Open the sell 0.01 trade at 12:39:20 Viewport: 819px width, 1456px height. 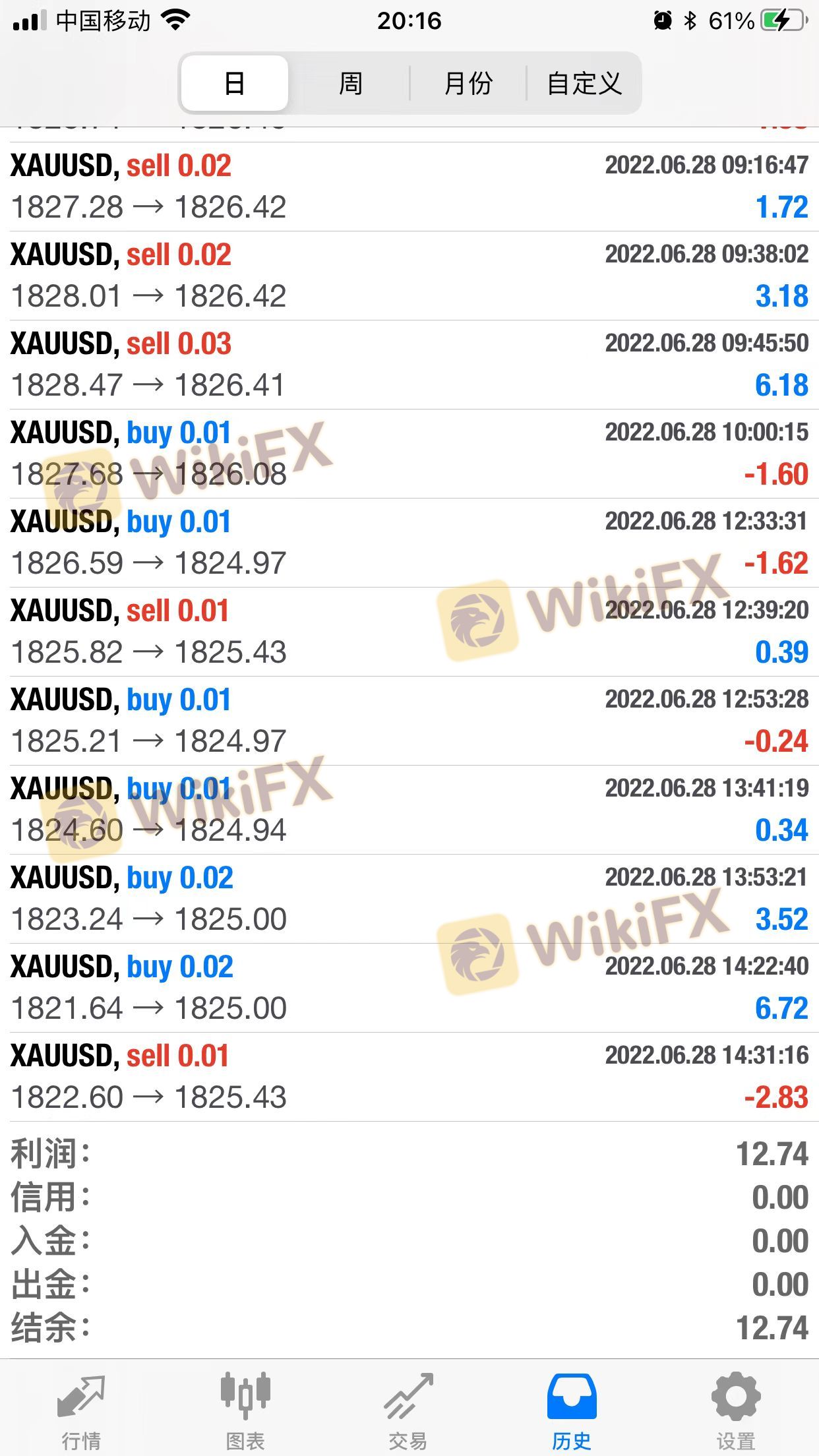(409, 632)
